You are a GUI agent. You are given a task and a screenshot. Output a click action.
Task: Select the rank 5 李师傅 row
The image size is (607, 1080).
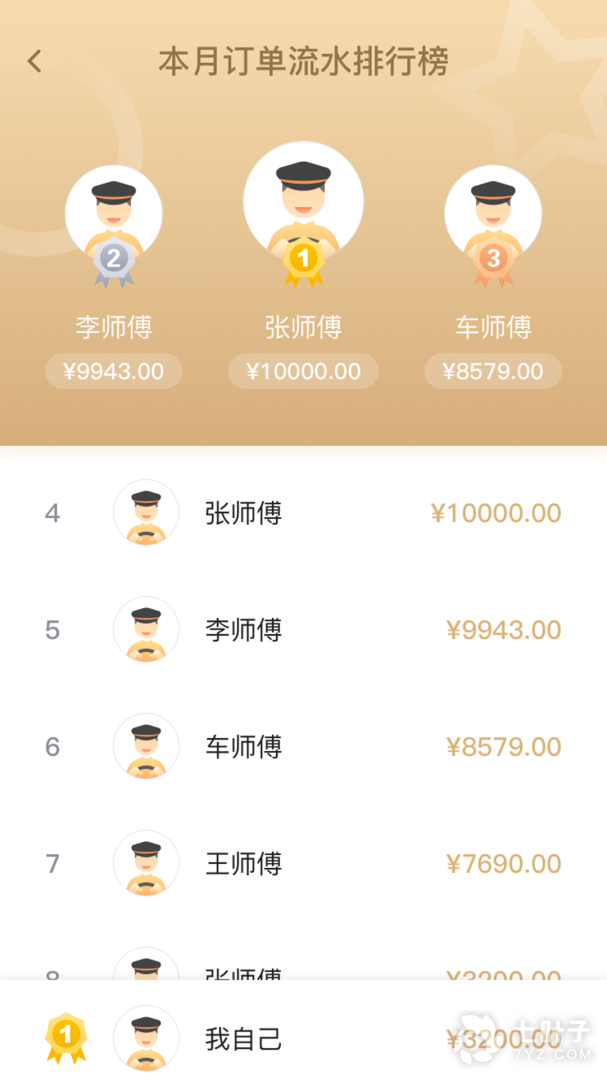tap(303, 630)
